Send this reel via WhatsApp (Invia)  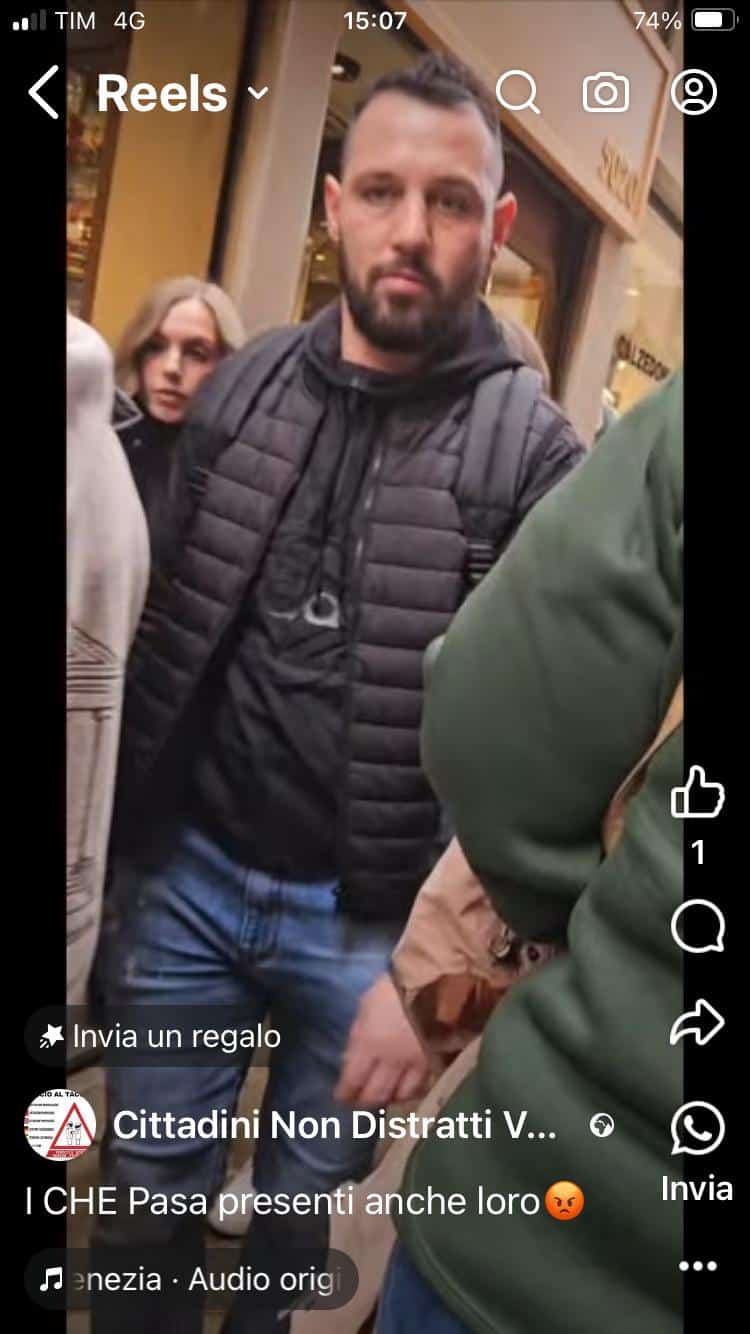tap(697, 1130)
